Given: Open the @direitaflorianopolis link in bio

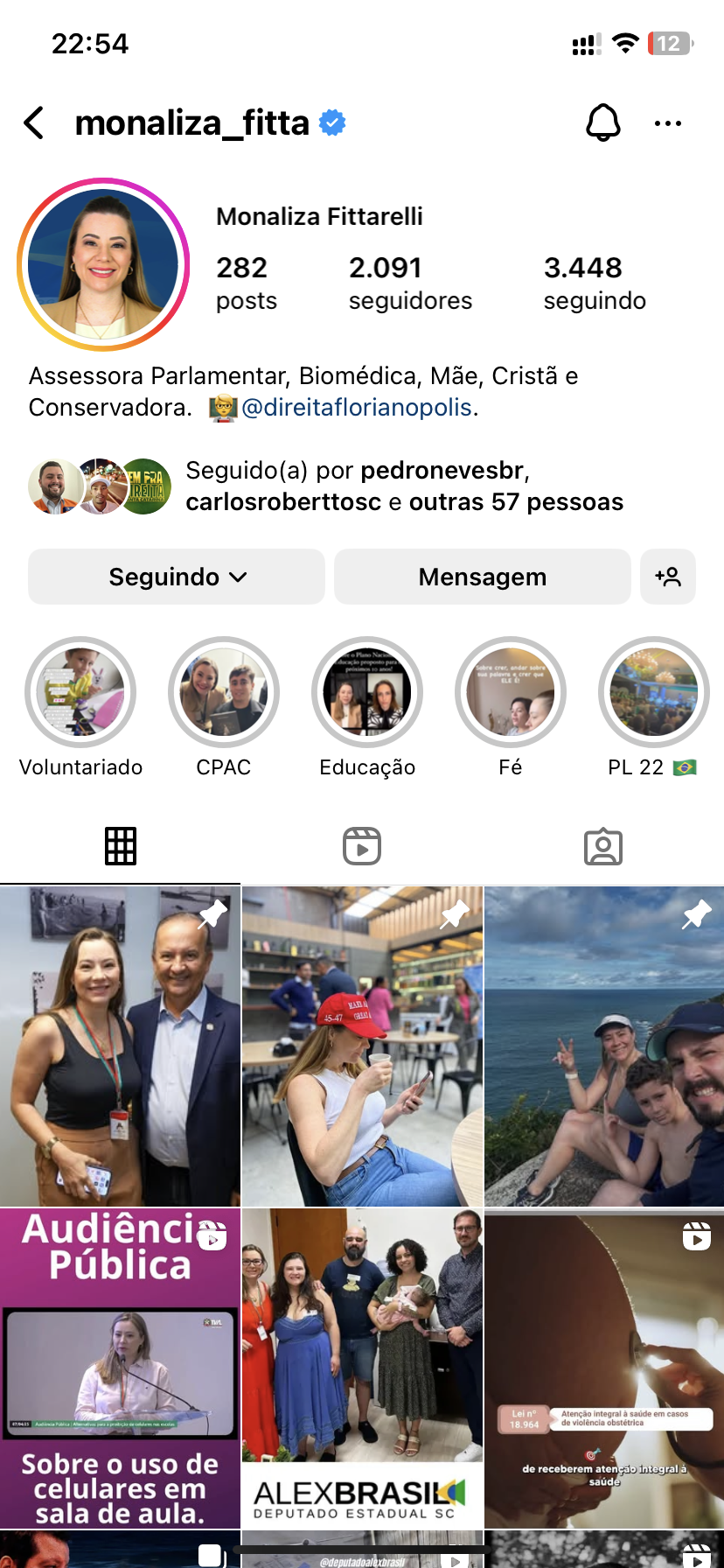Looking at the screenshot, I should tap(357, 408).
